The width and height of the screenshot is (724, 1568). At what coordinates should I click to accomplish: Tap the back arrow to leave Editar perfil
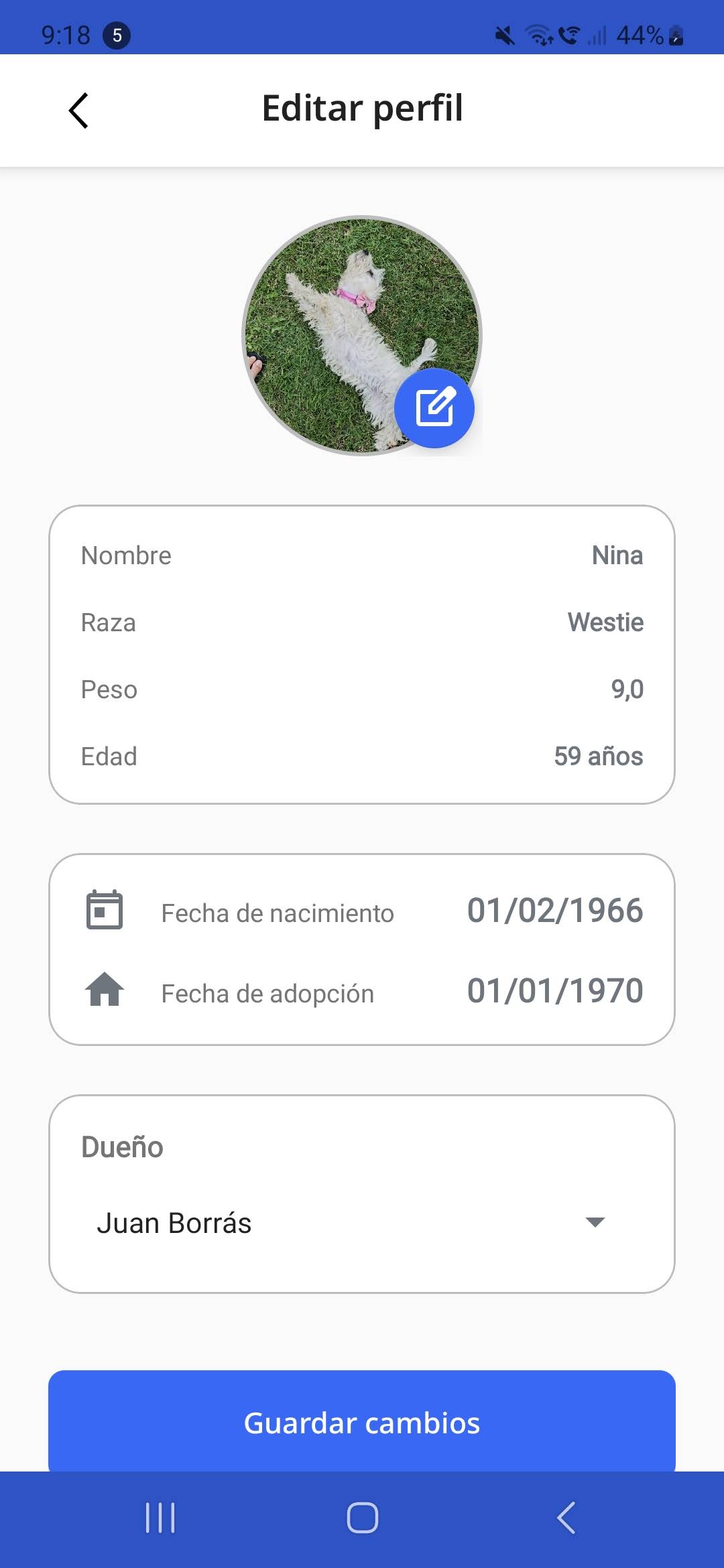pyautogui.click(x=78, y=110)
